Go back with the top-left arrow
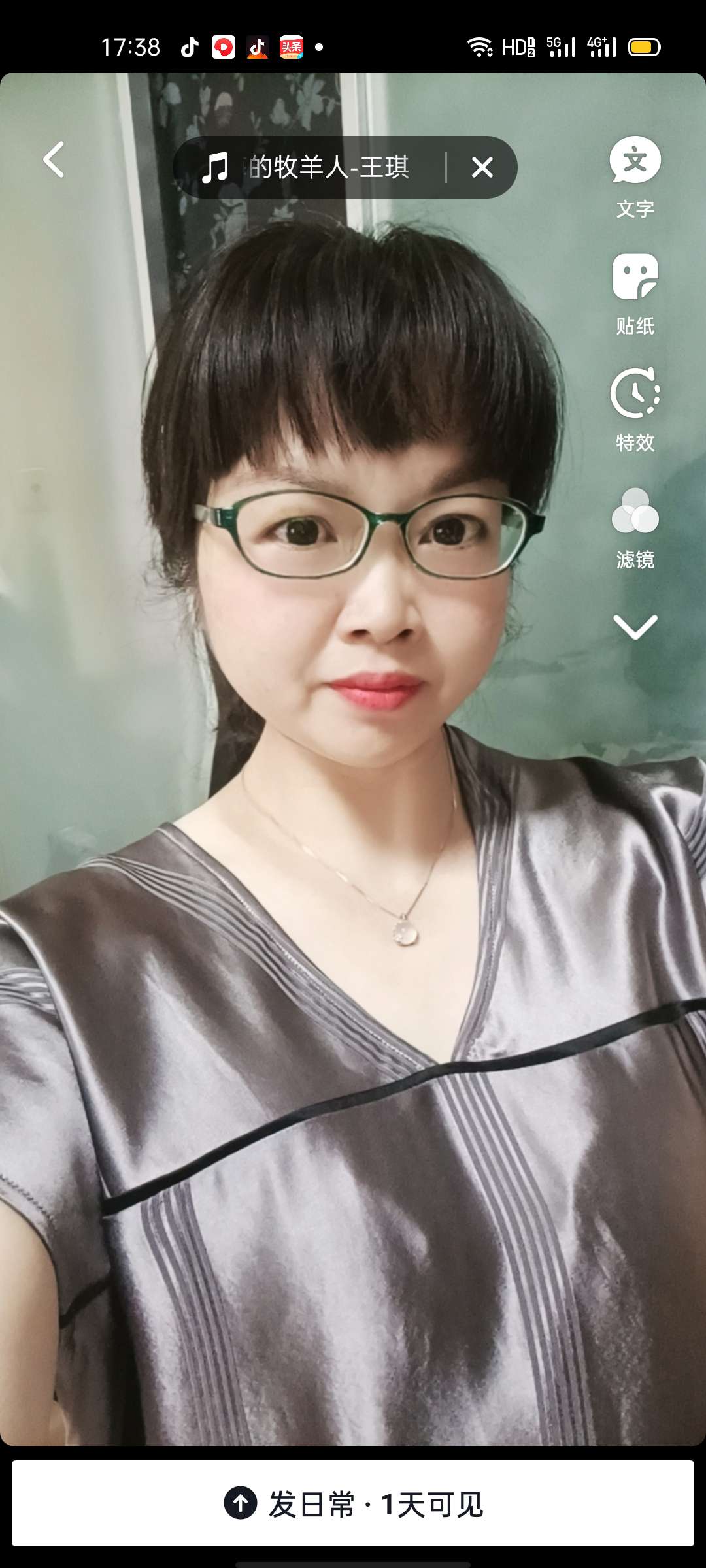 click(54, 160)
